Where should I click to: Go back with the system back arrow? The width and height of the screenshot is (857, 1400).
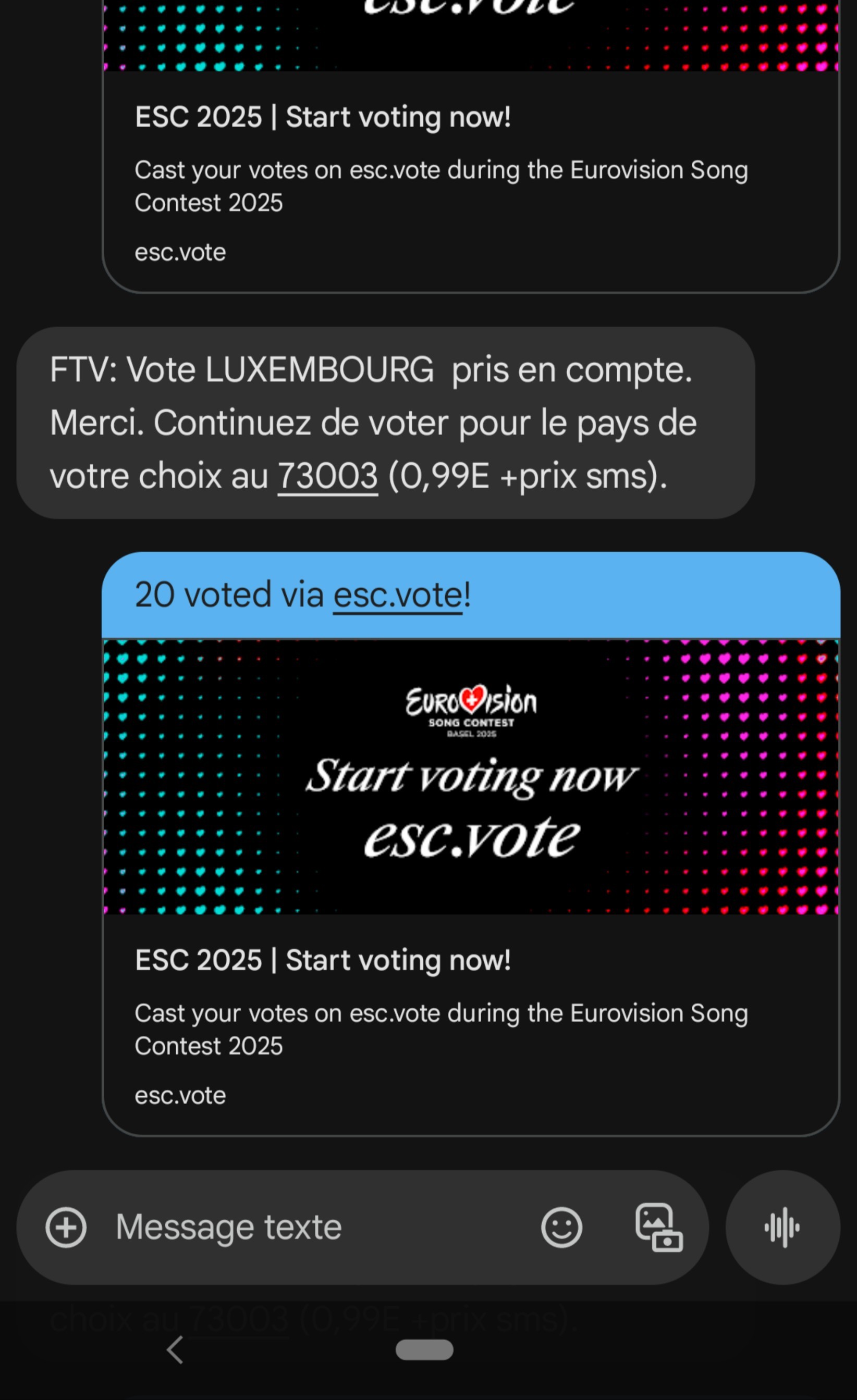tap(175, 1349)
